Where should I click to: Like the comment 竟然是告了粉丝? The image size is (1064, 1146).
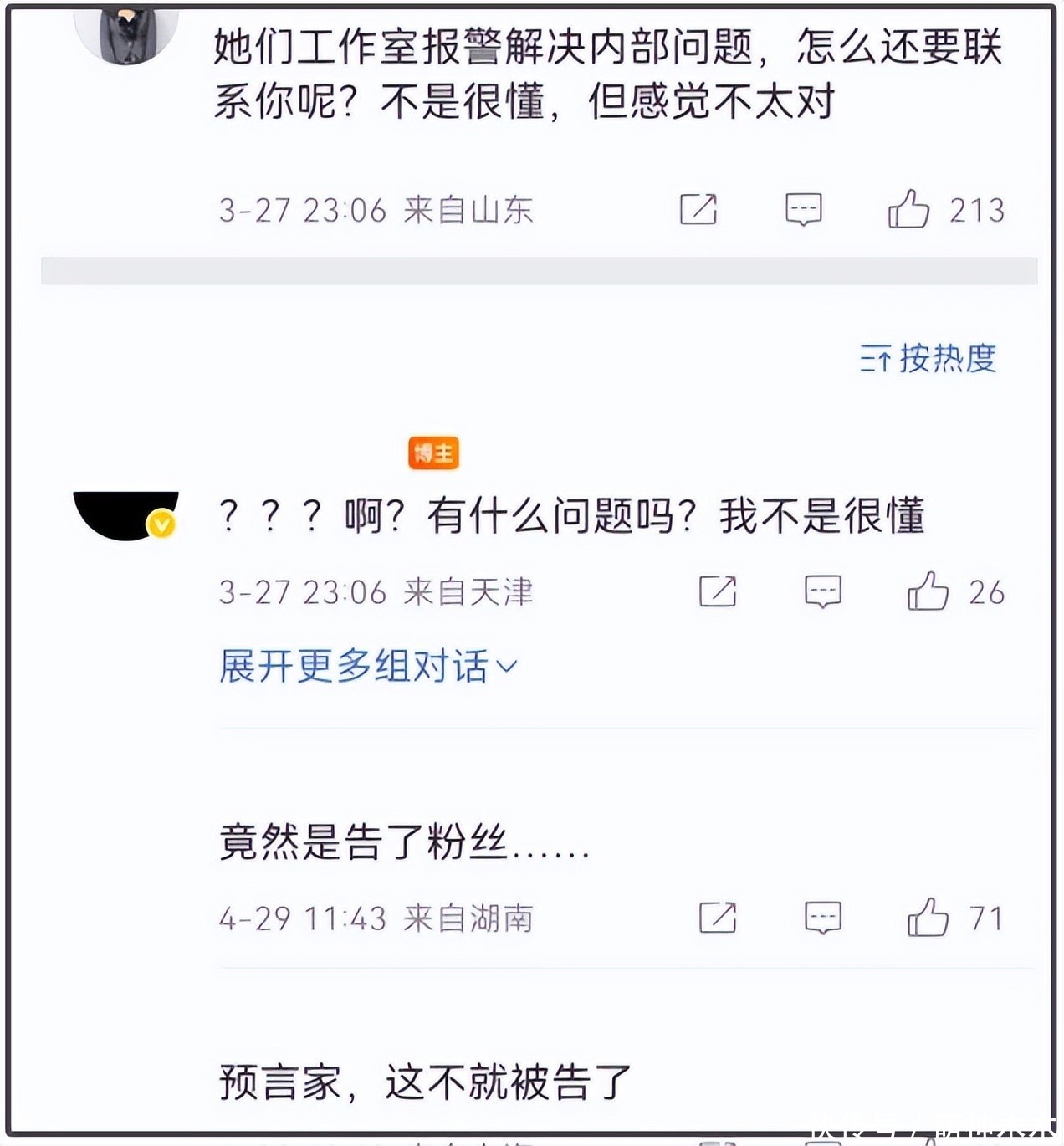(x=928, y=918)
